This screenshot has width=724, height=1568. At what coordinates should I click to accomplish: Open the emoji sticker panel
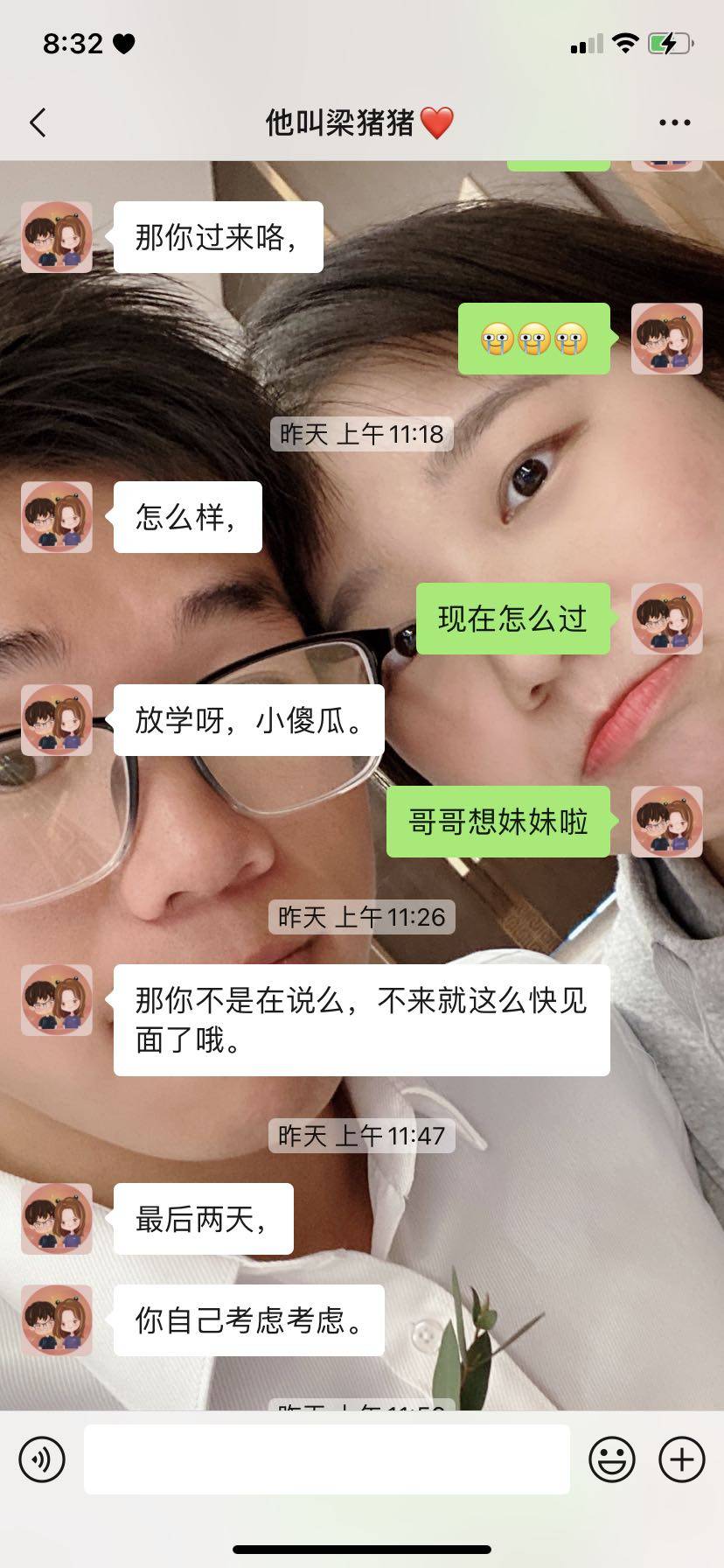click(611, 1459)
